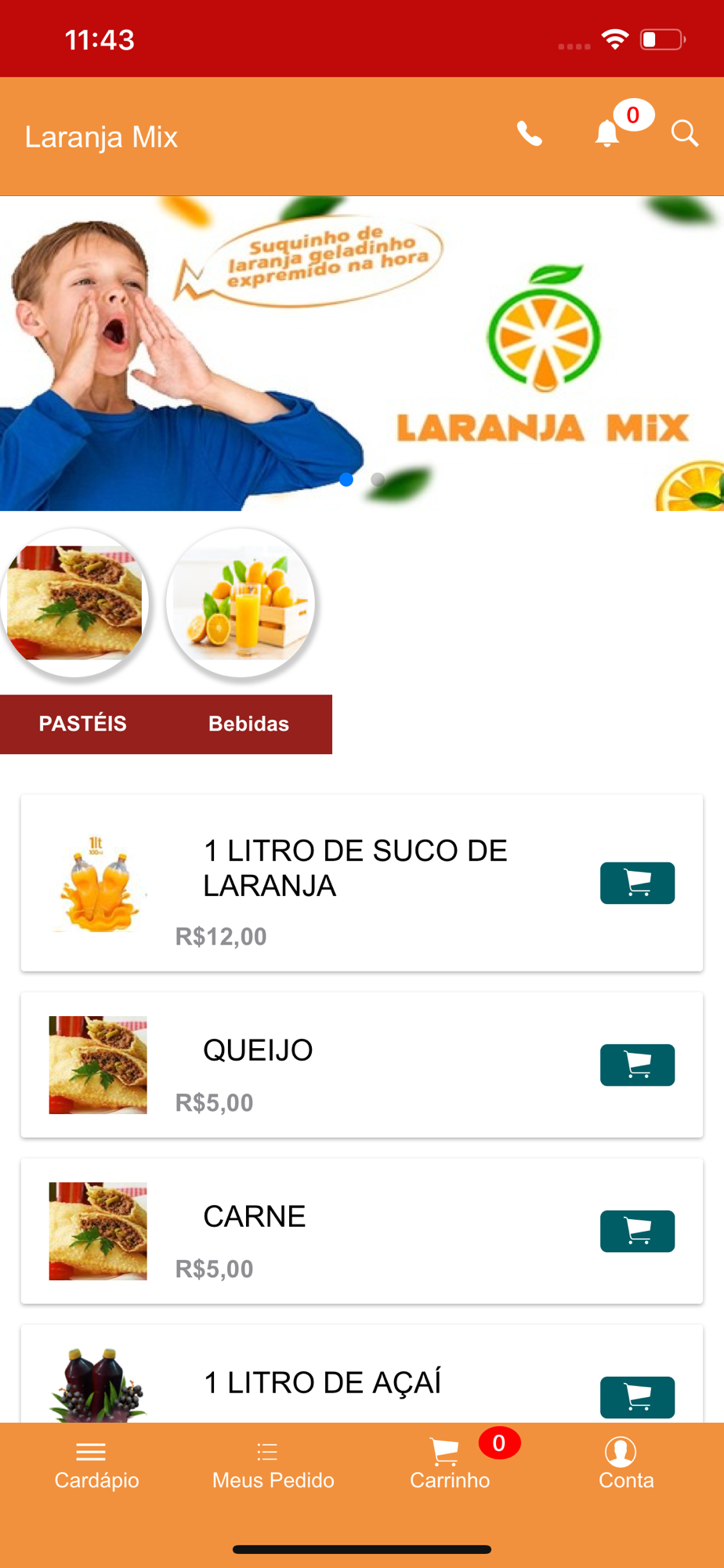This screenshot has width=724, height=1568.
Task: Add 1 Litro de Açaí to cart
Action: (x=637, y=1397)
